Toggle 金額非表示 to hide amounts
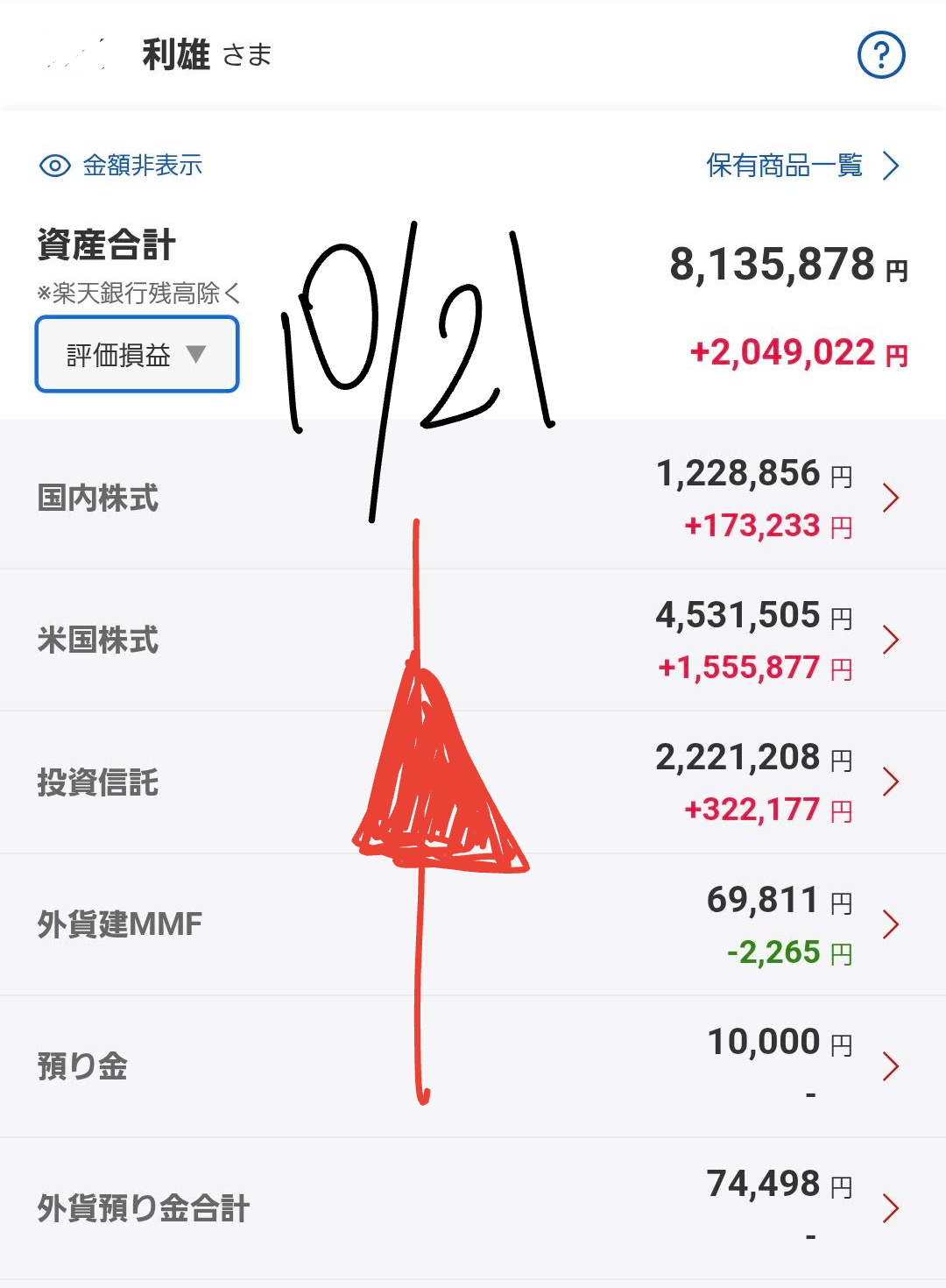 tap(122, 166)
